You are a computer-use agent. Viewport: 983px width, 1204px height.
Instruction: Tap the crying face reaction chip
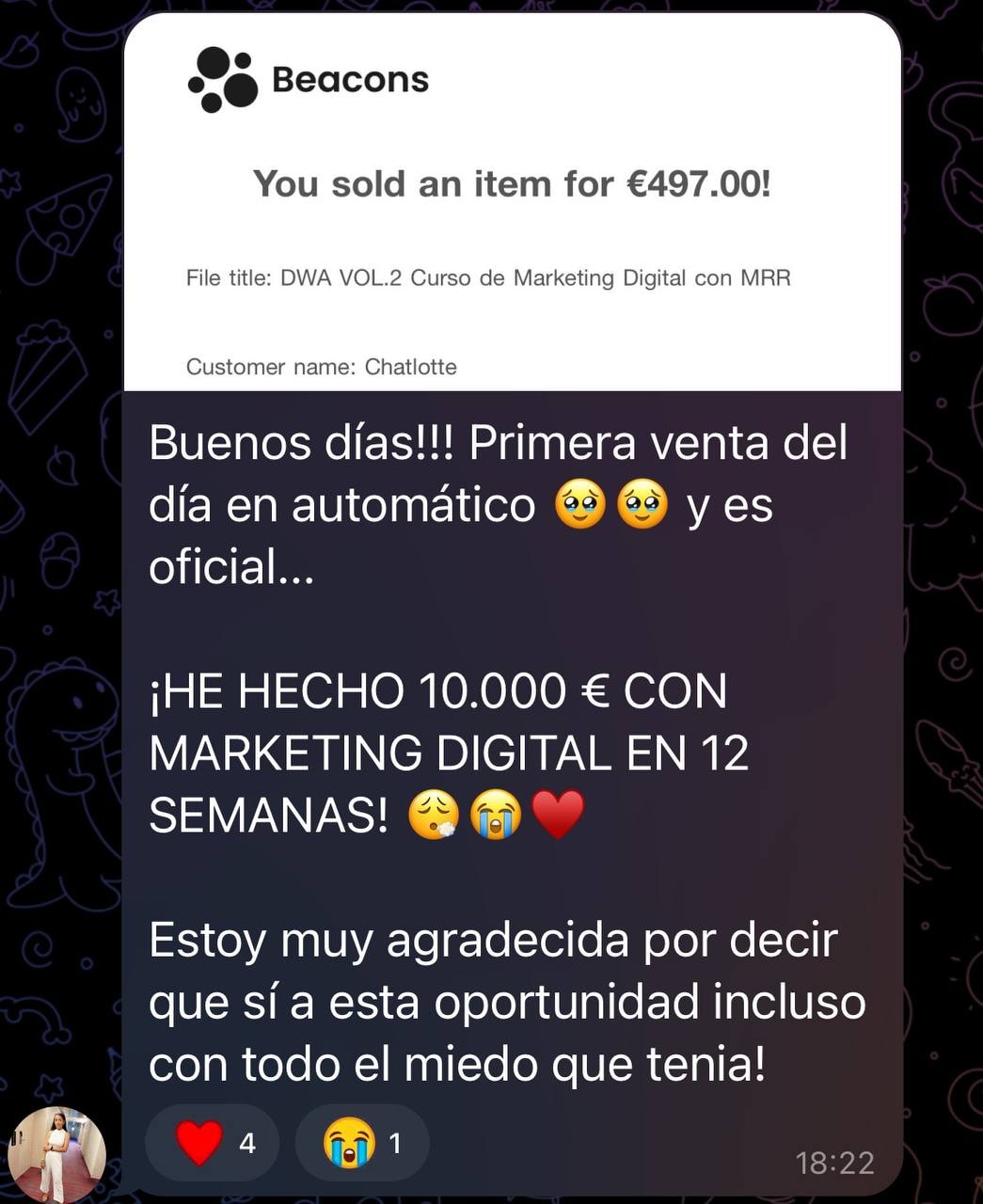[x=362, y=1143]
